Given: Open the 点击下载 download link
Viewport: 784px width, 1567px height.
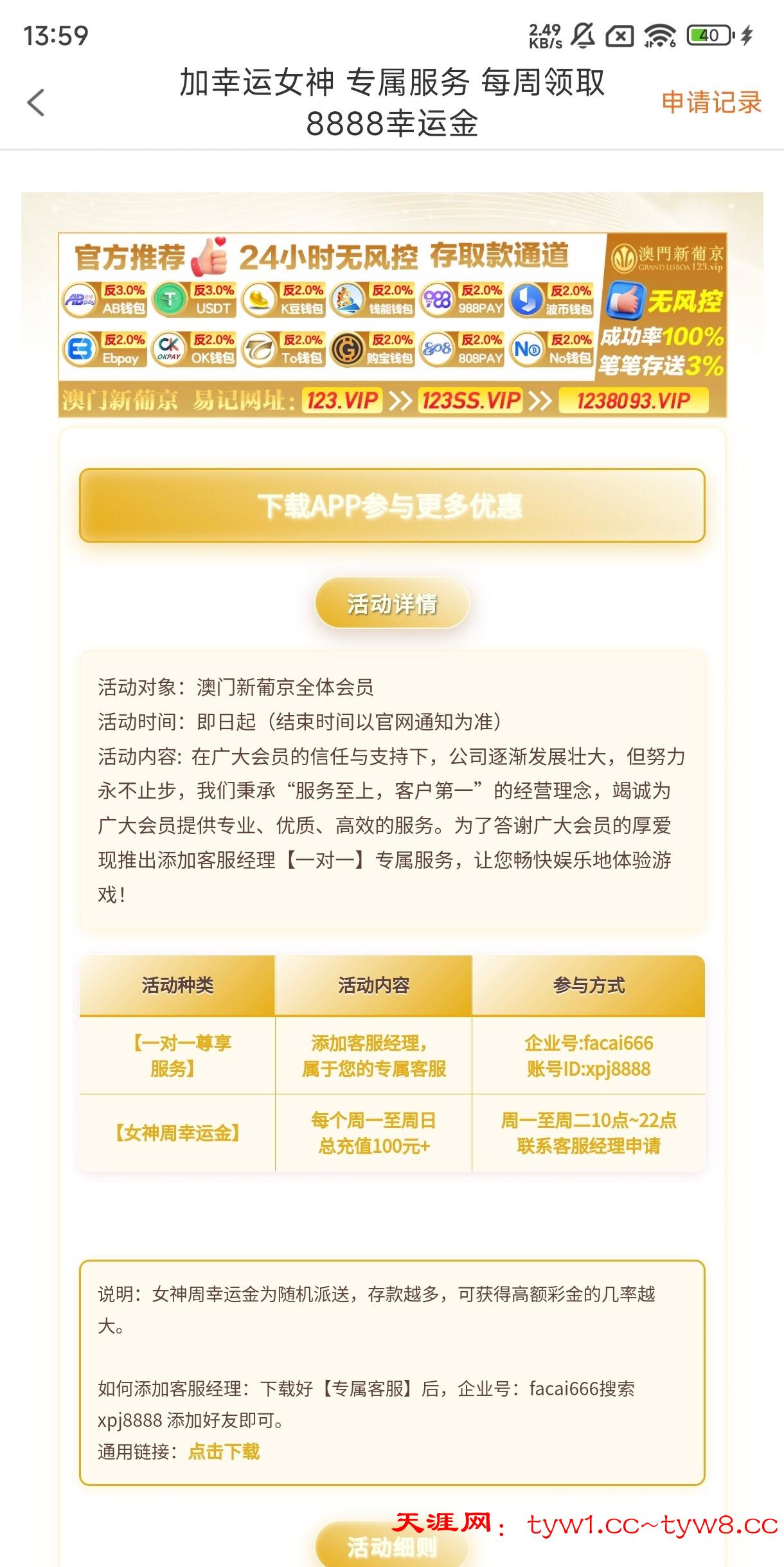Looking at the screenshot, I should click(x=224, y=1451).
